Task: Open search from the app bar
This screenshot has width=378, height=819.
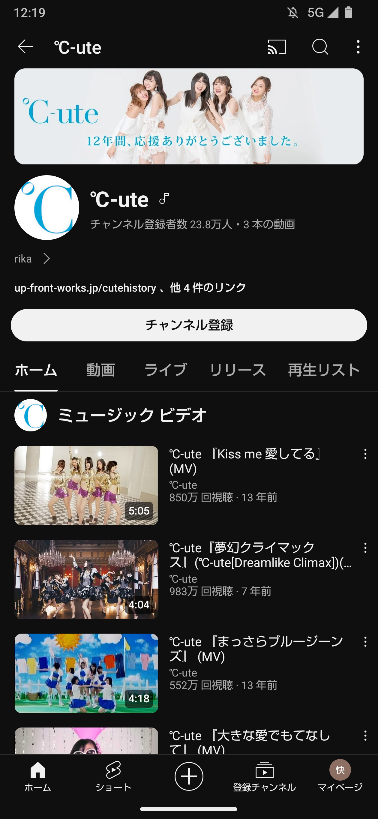Action: (320, 47)
